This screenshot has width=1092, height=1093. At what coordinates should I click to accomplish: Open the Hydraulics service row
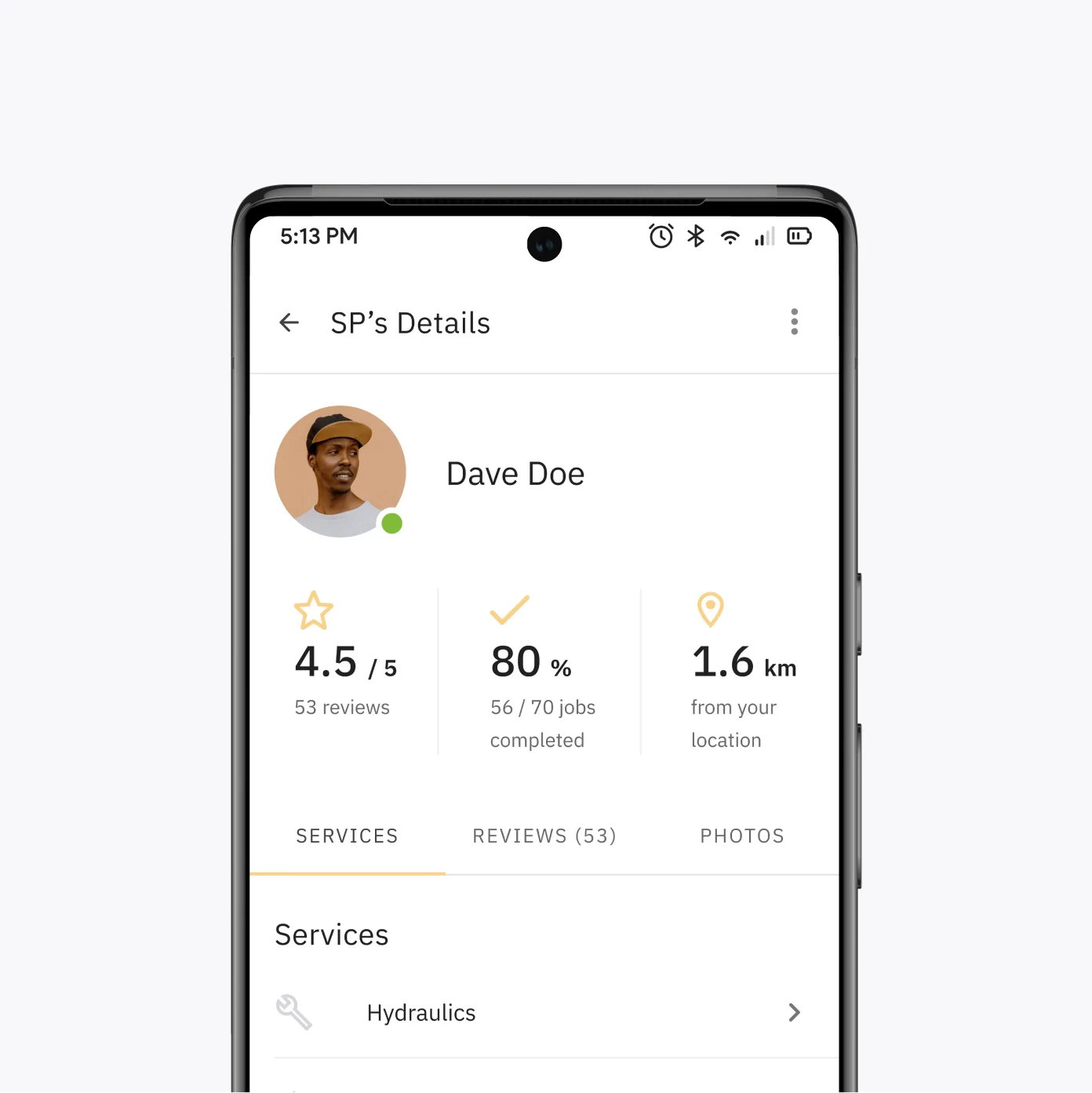point(543,1013)
